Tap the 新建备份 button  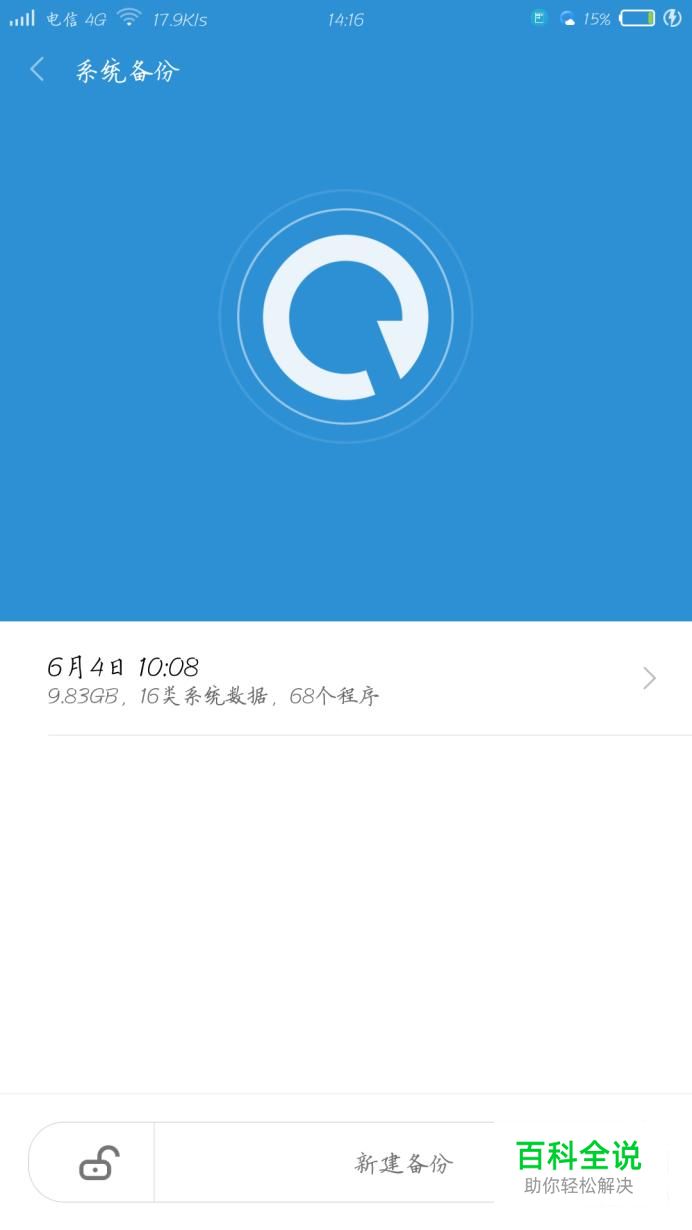point(404,1163)
